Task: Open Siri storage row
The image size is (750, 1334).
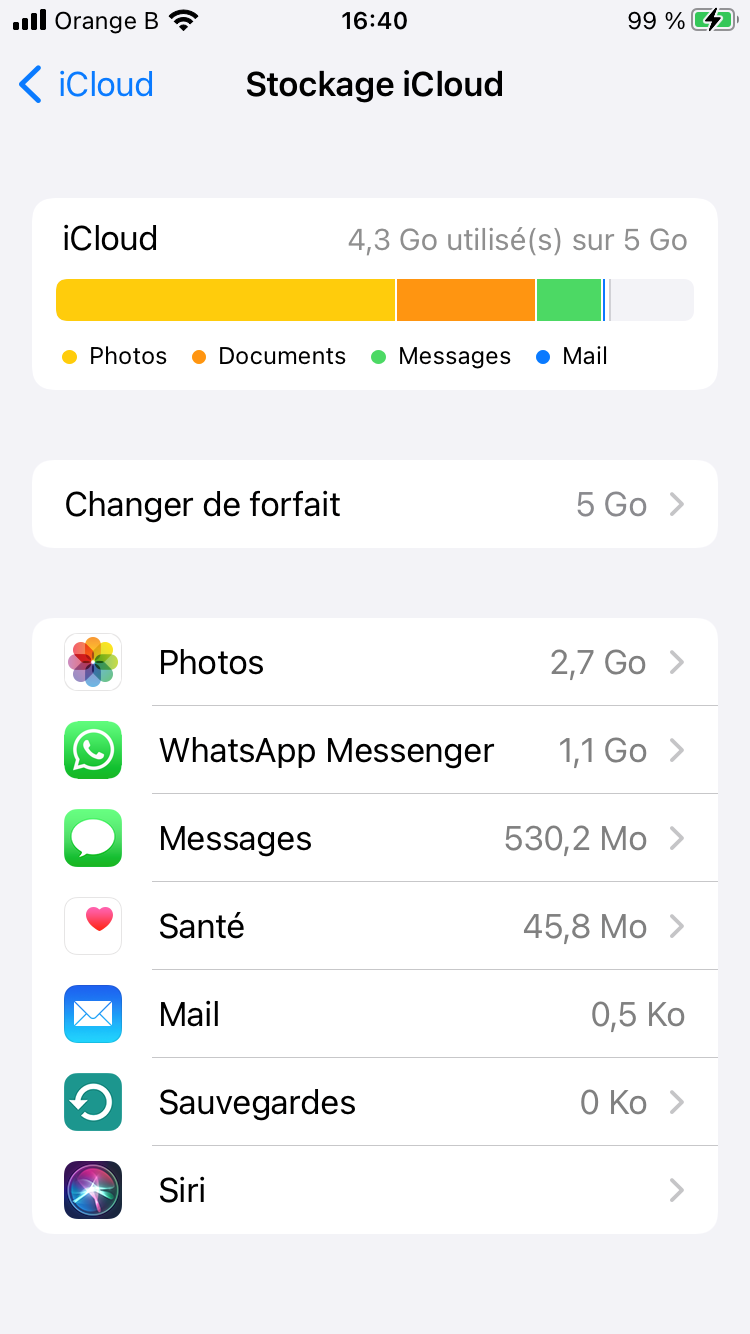Action: coord(375,1190)
